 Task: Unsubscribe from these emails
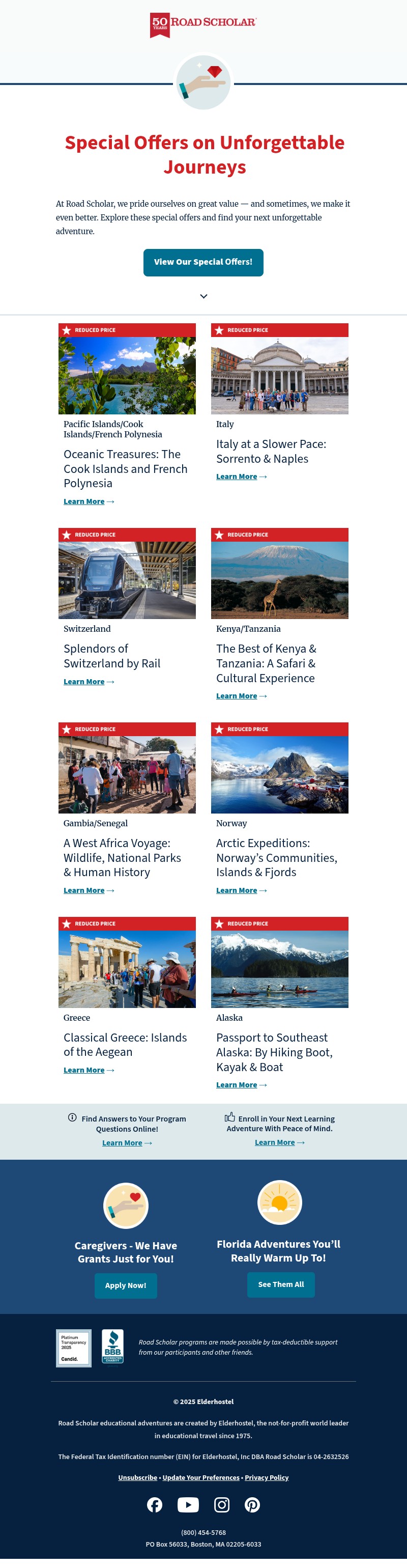[137, 1477]
